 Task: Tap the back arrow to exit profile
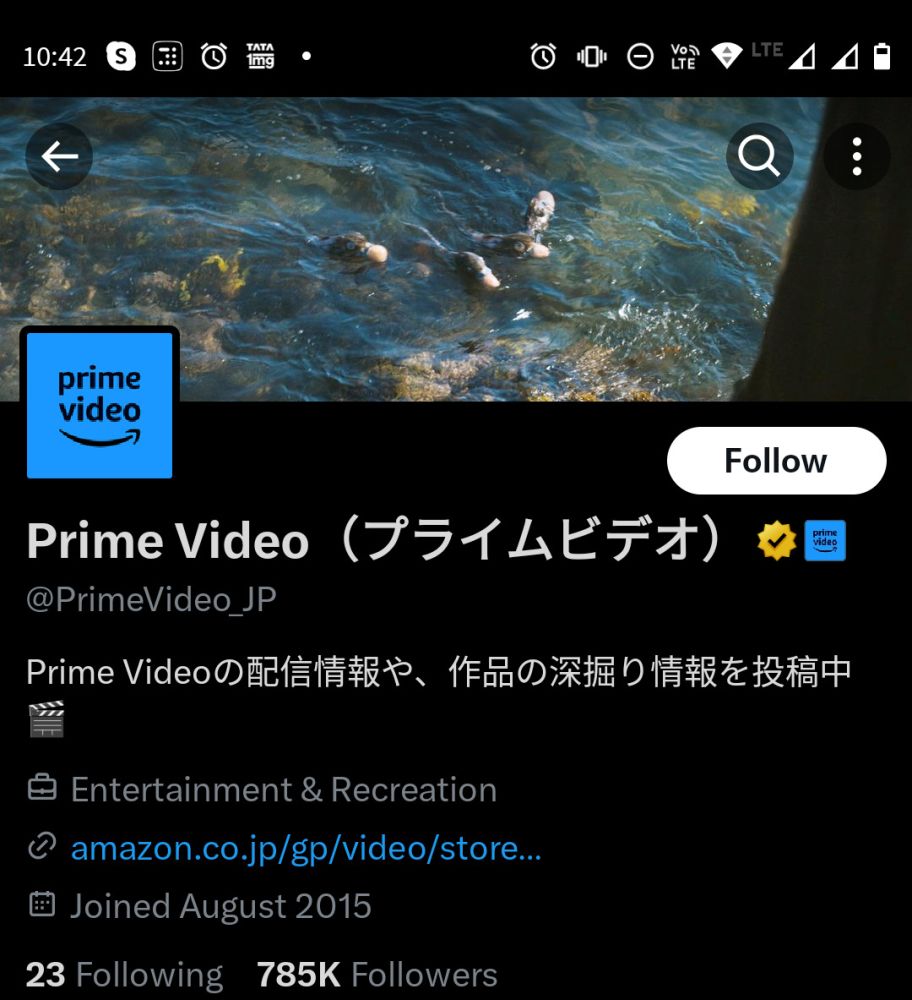60,156
